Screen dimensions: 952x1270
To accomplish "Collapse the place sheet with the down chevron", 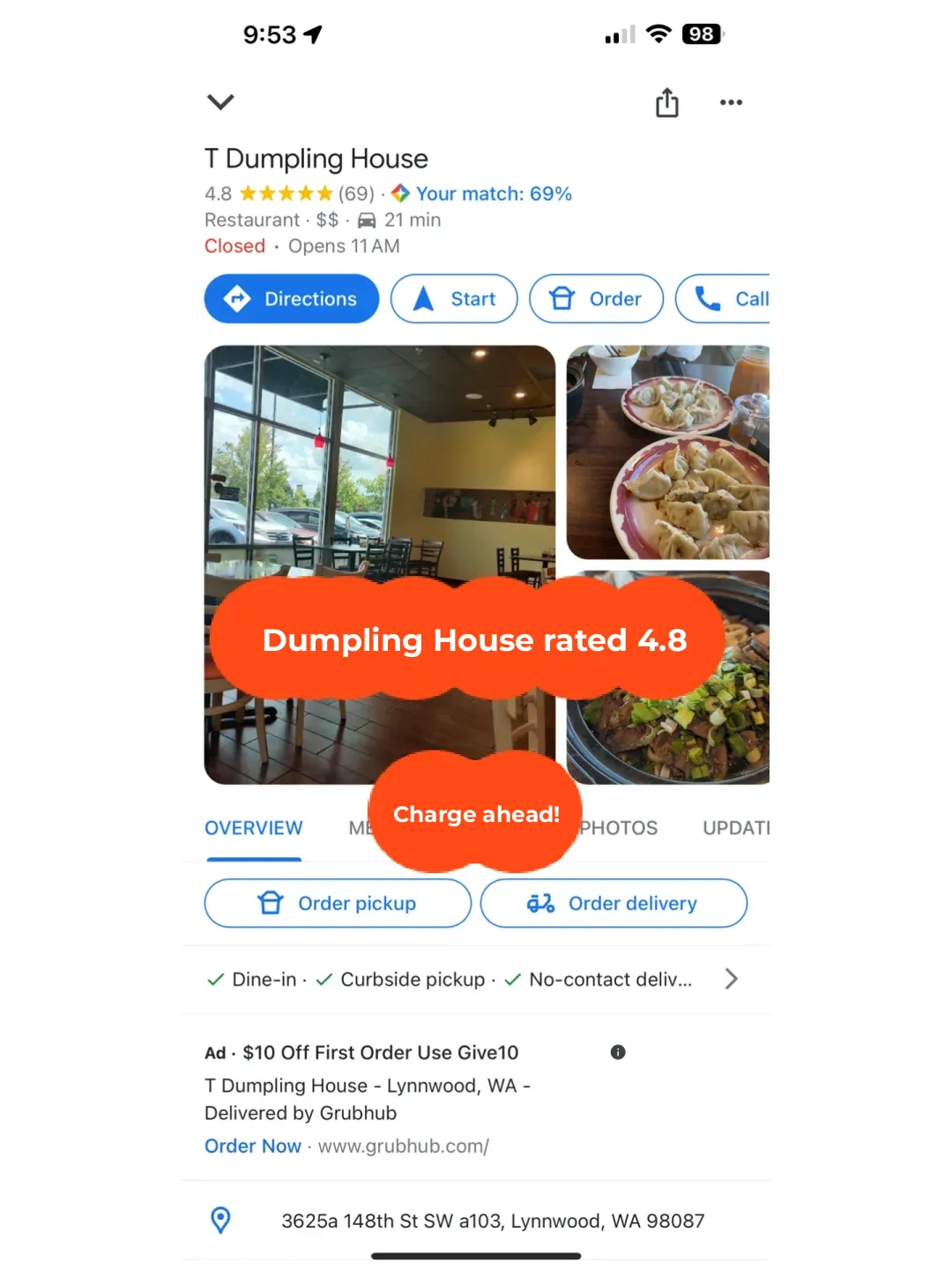I will [219, 102].
